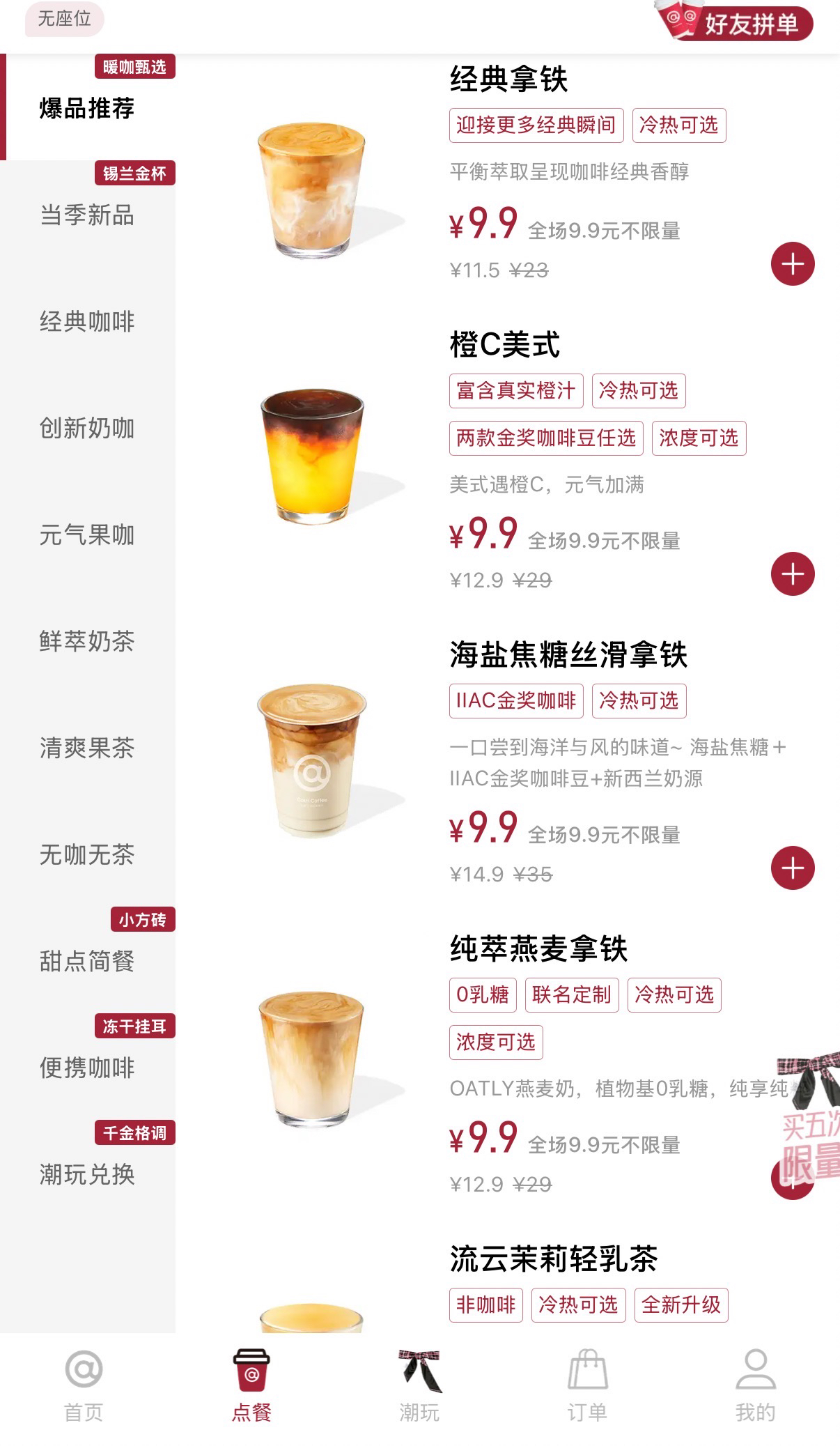Select the 便携咖啡 category
The width and height of the screenshot is (840, 1446).
pyautogui.click(x=87, y=1068)
